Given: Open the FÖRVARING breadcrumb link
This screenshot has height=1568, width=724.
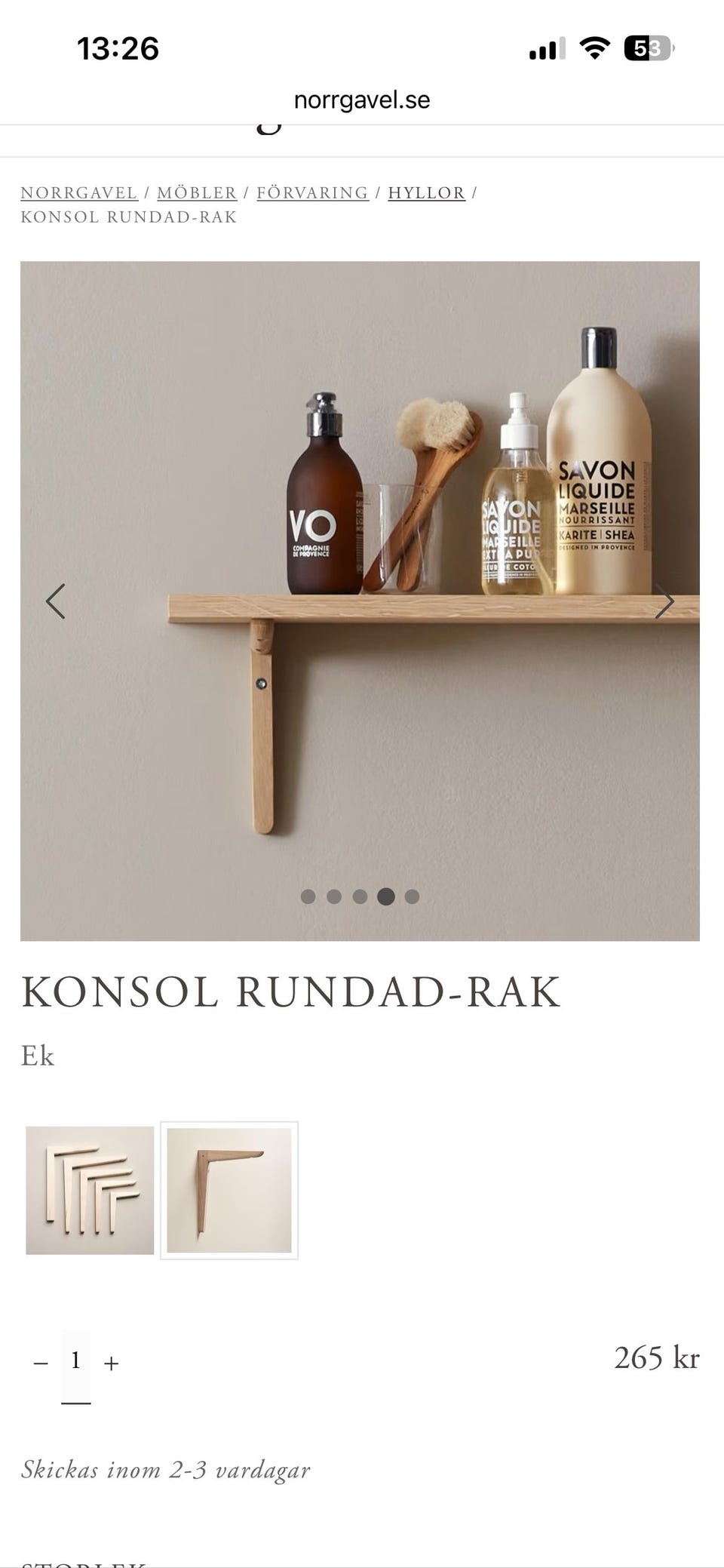Looking at the screenshot, I should point(313,192).
